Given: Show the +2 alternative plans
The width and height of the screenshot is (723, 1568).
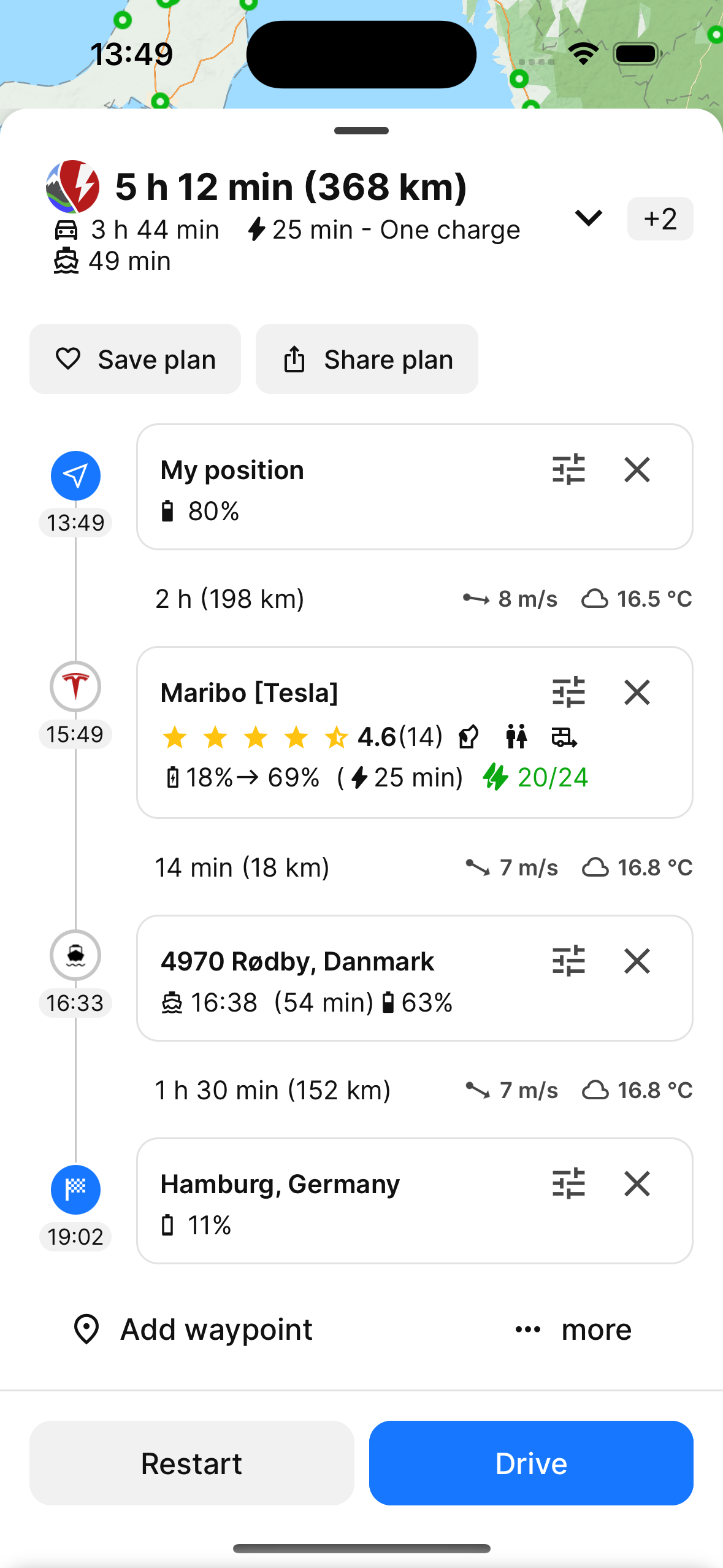Looking at the screenshot, I should 660,219.
